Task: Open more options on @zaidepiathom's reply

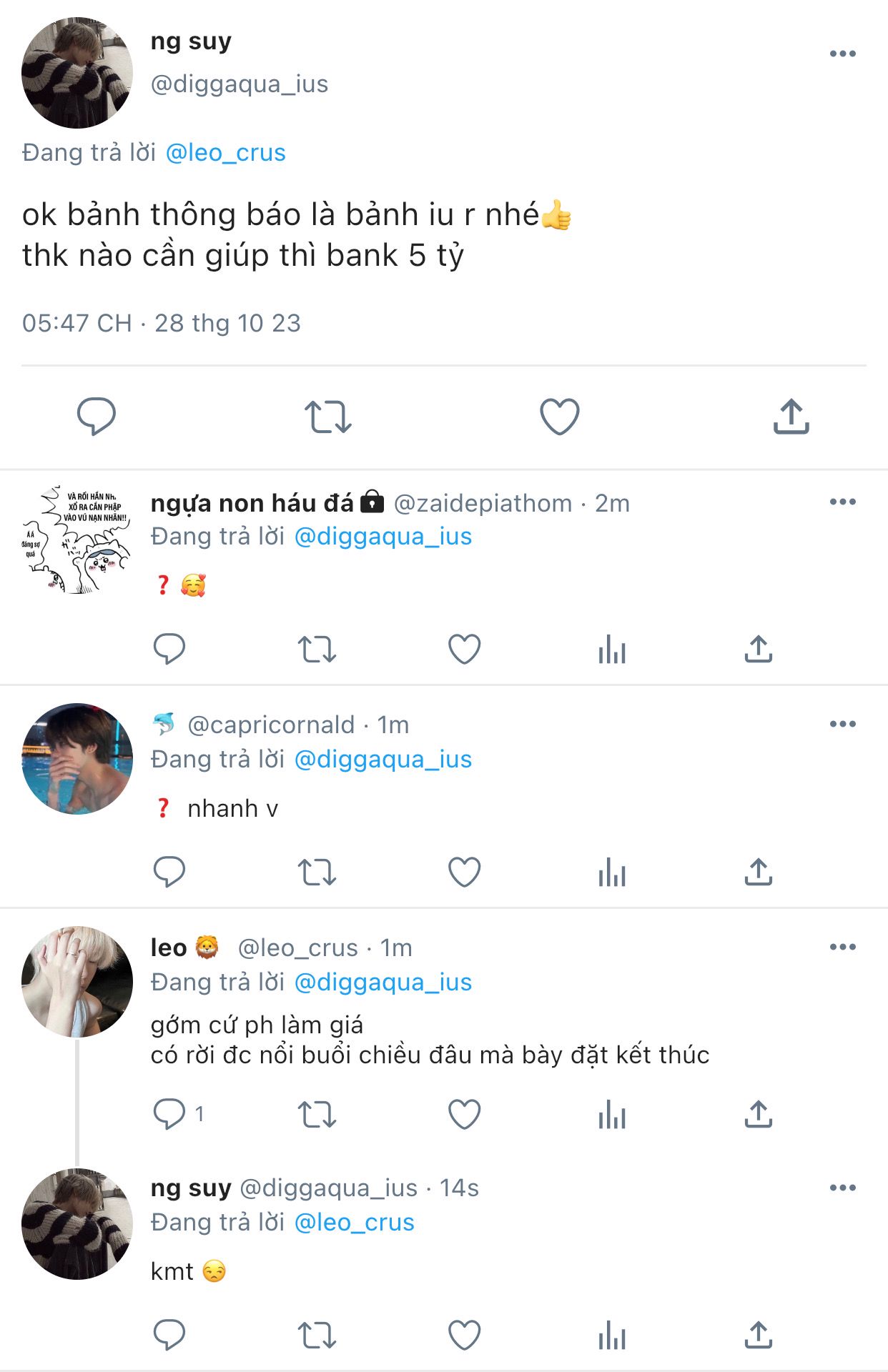Action: pos(842,502)
